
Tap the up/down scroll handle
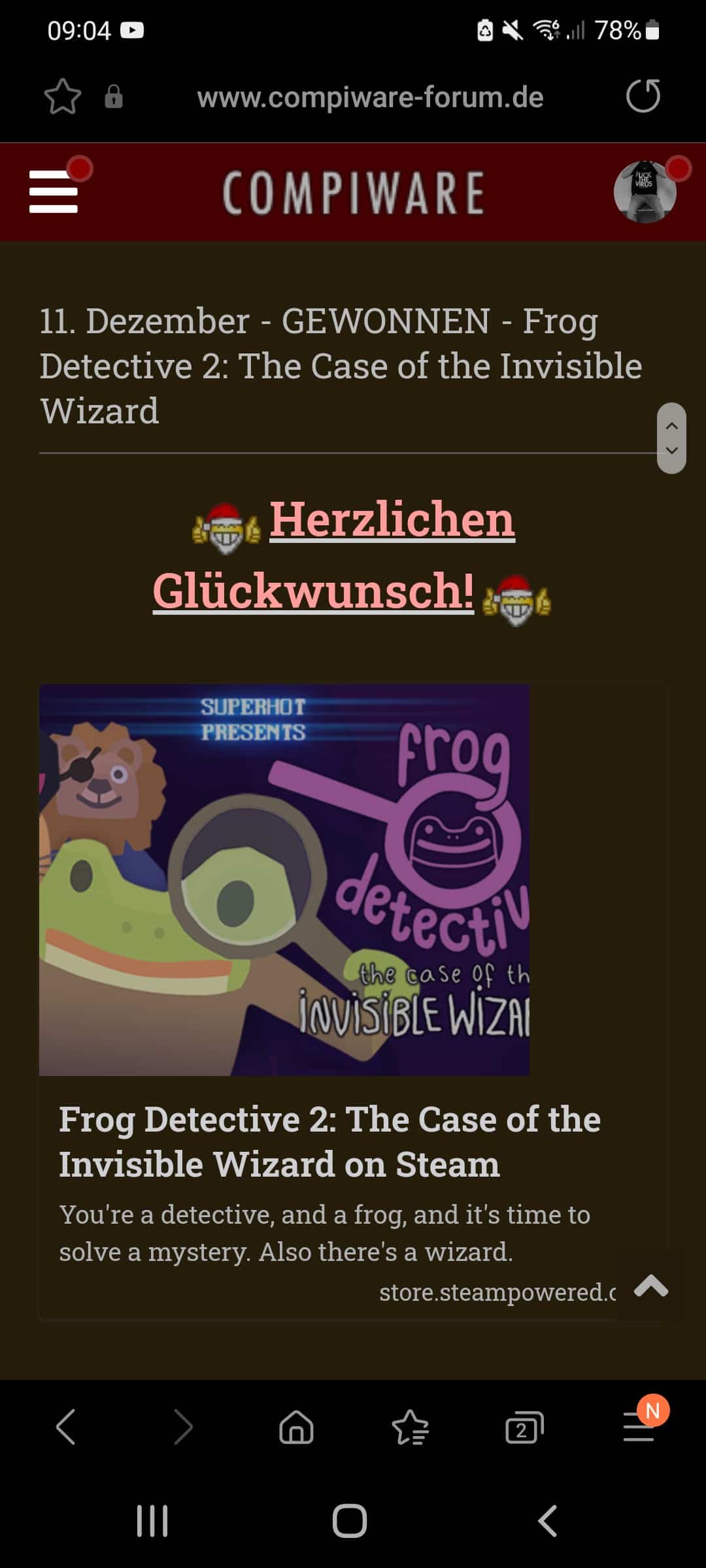point(671,438)
